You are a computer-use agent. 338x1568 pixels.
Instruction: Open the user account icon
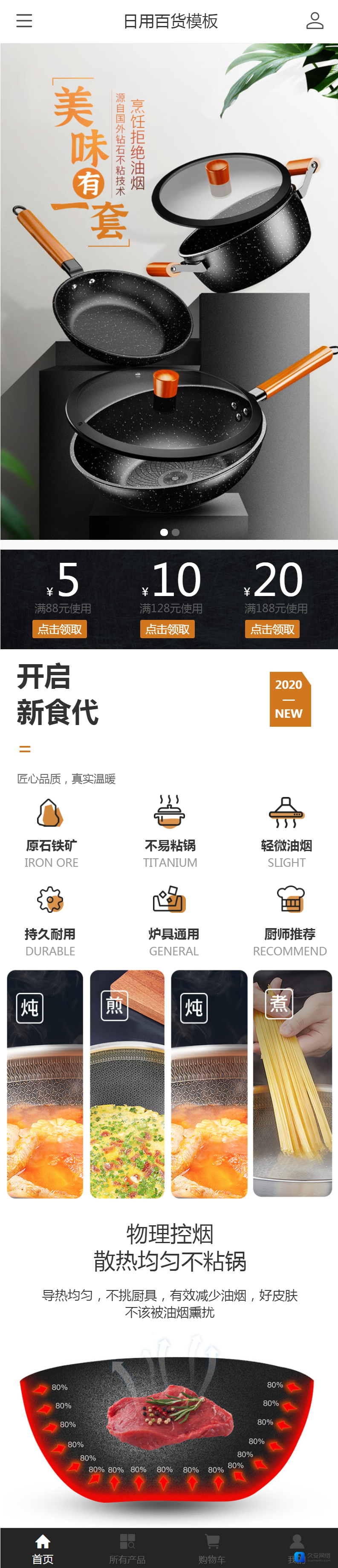pos(314,21)
